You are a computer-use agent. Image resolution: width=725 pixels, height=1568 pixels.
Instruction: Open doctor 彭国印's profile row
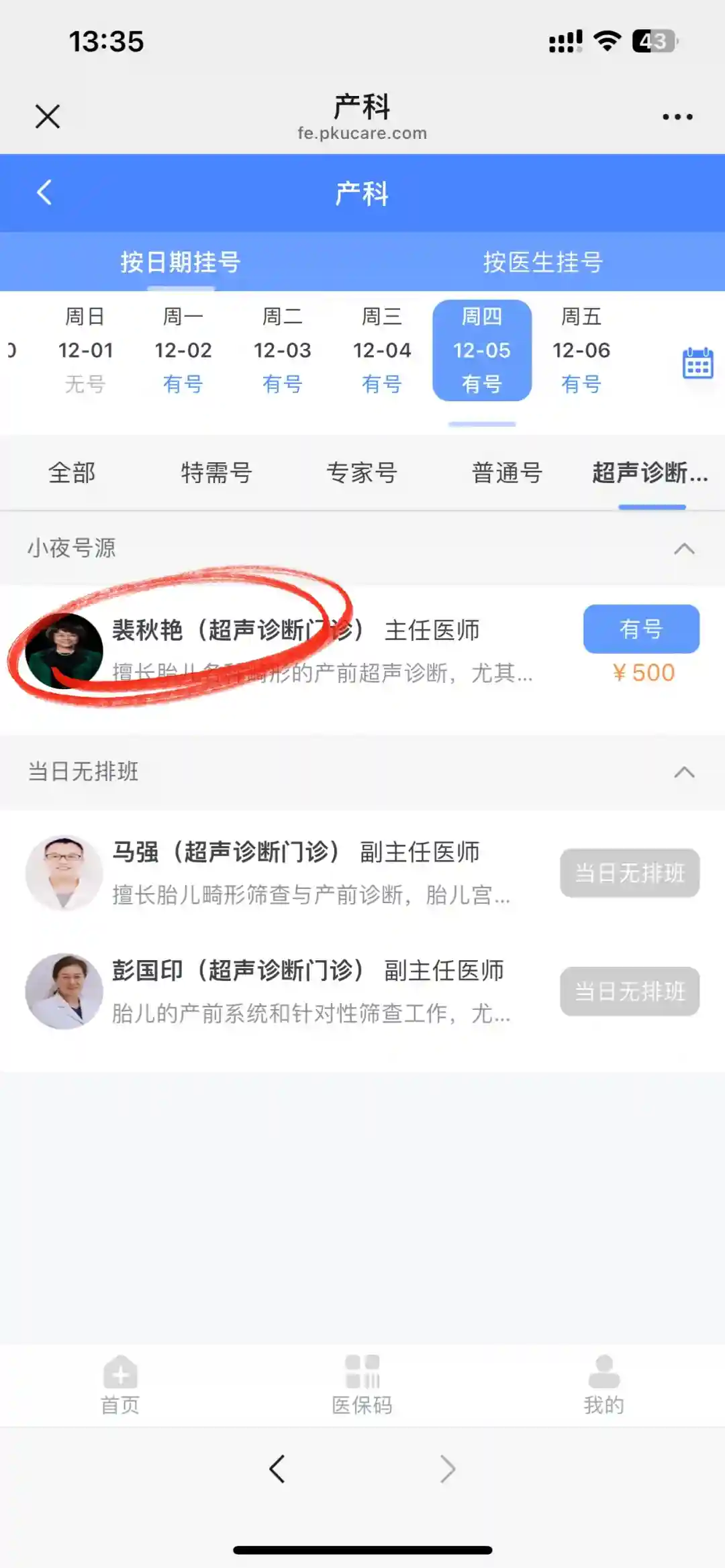coord(295,991)
